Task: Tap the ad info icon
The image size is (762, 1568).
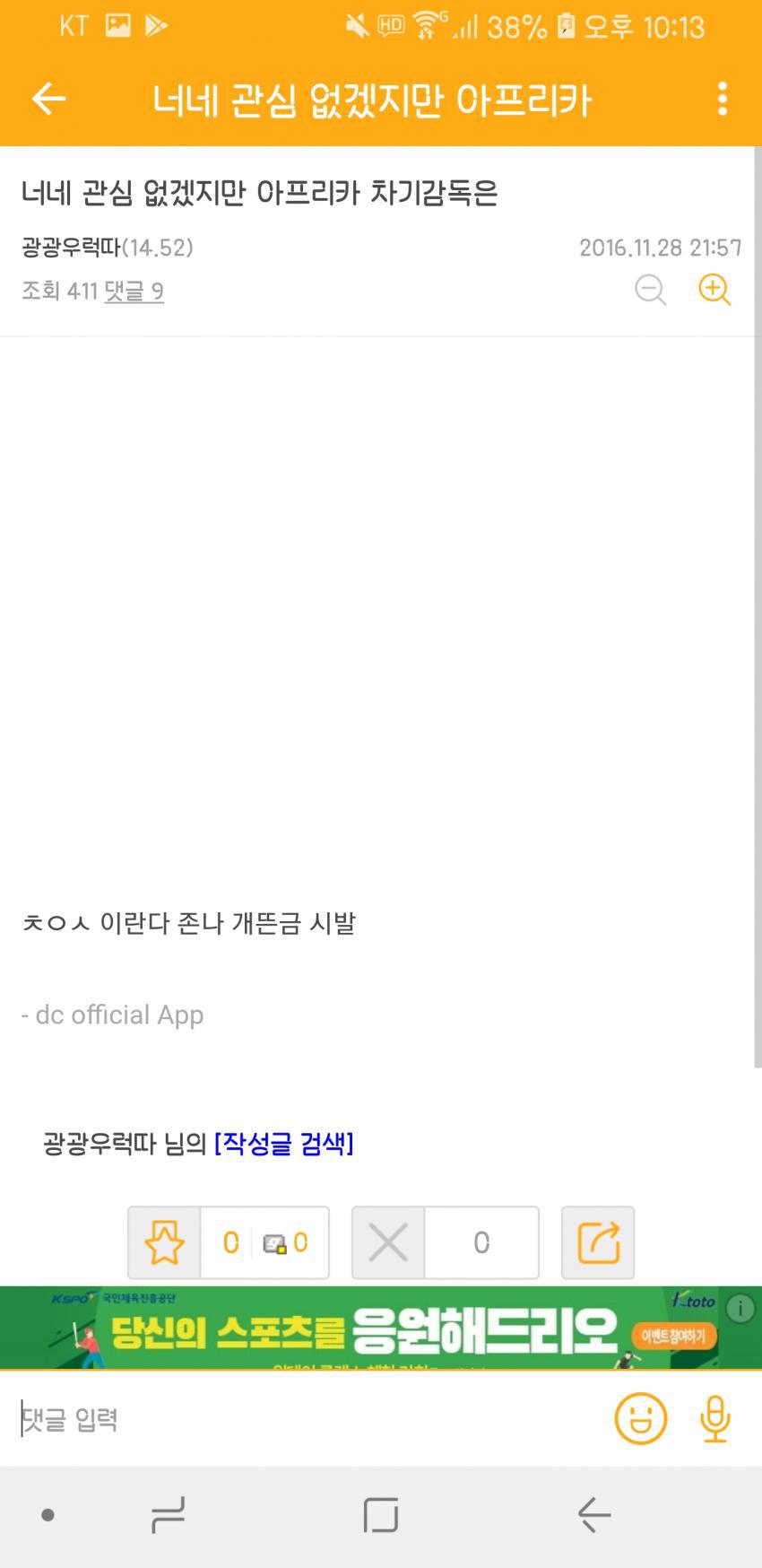Action: (x=740, y=1309)
